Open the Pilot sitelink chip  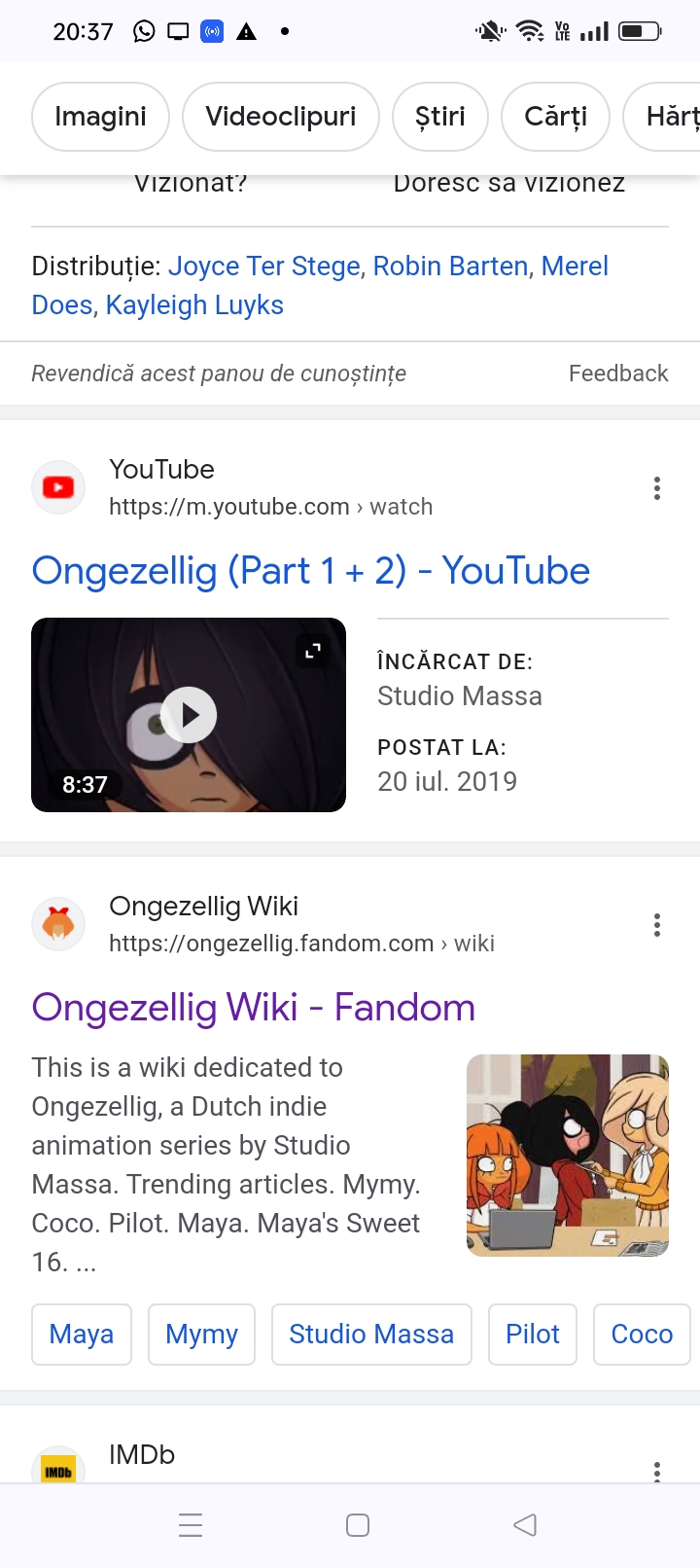(533, 1335)
